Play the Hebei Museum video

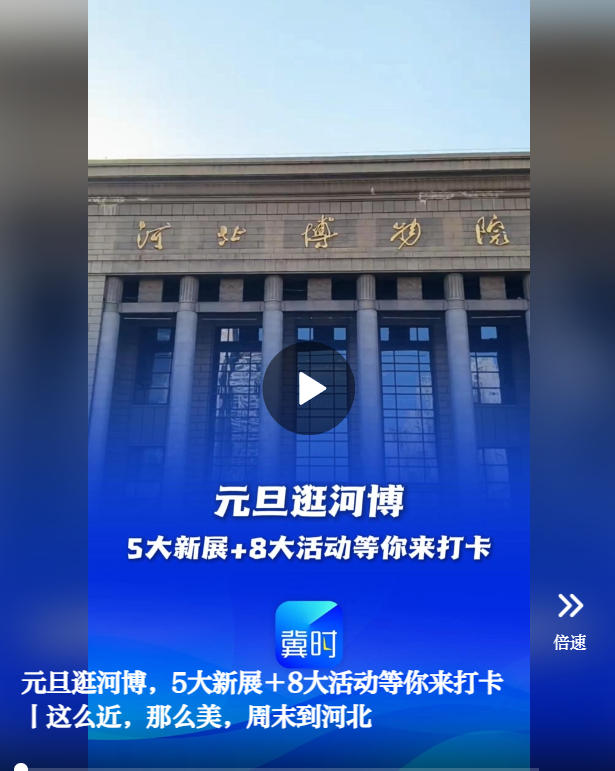309,388
